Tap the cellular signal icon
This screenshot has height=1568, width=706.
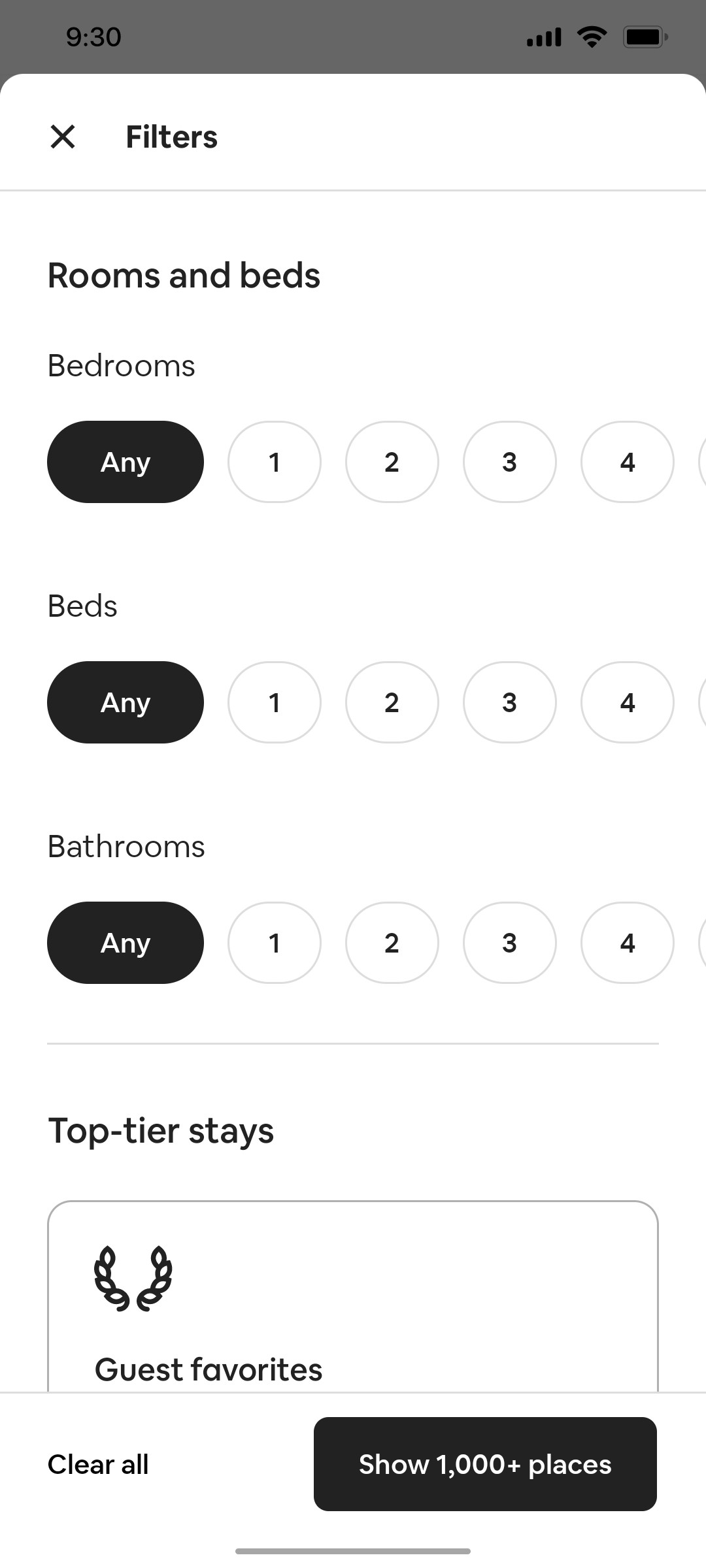(x=543, y=37)
